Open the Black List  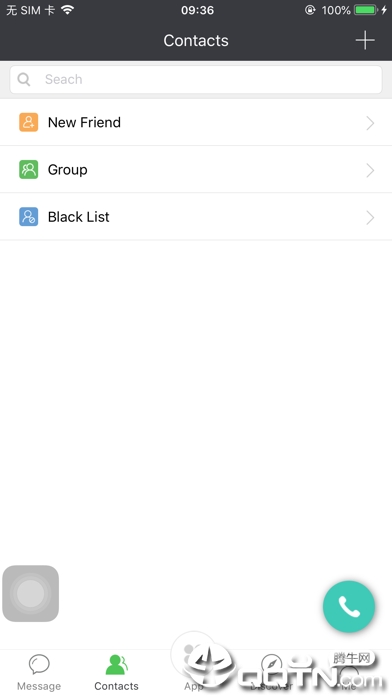(196, 217)
